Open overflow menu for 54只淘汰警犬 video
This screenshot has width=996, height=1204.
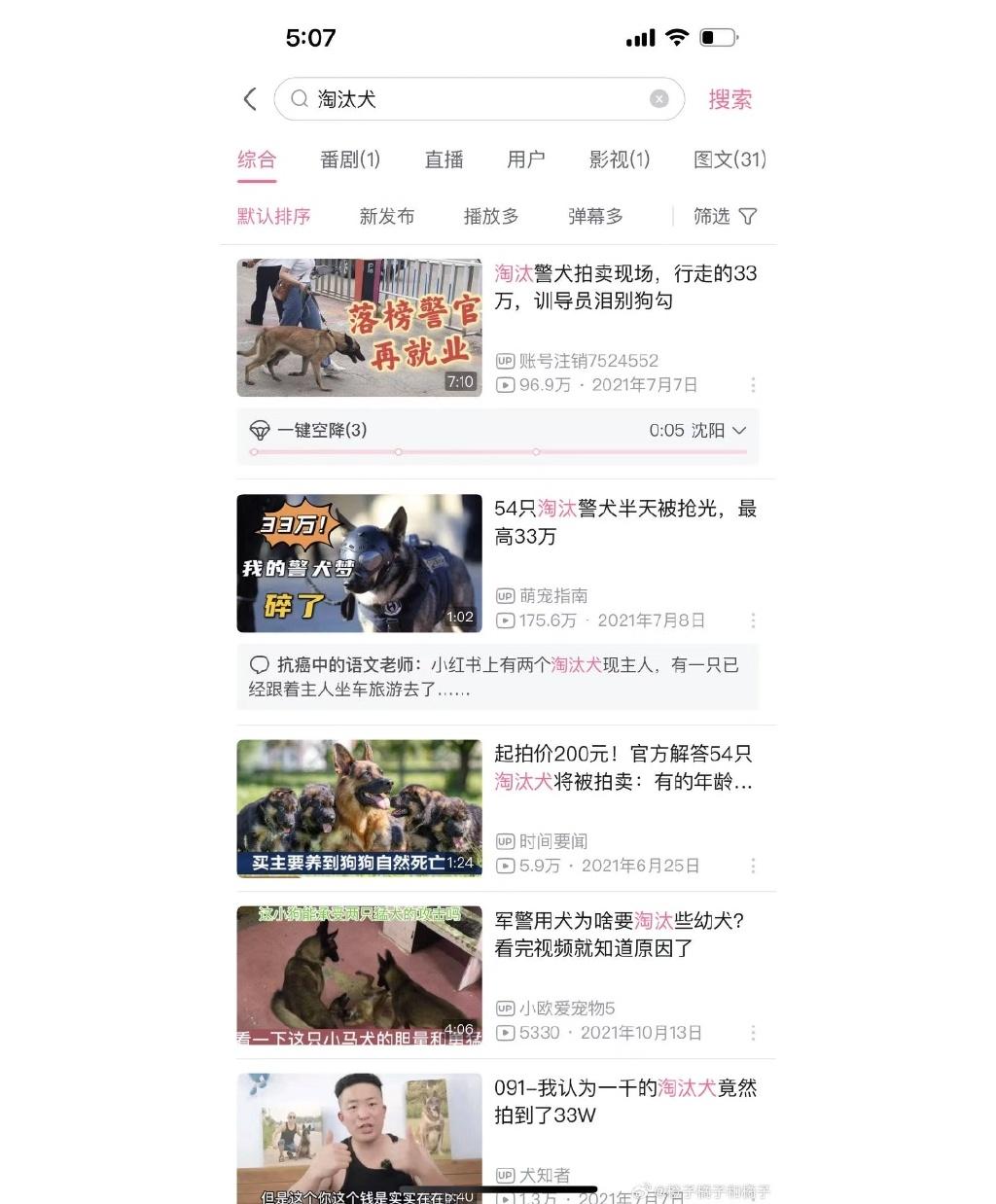[x=753, y=620]
